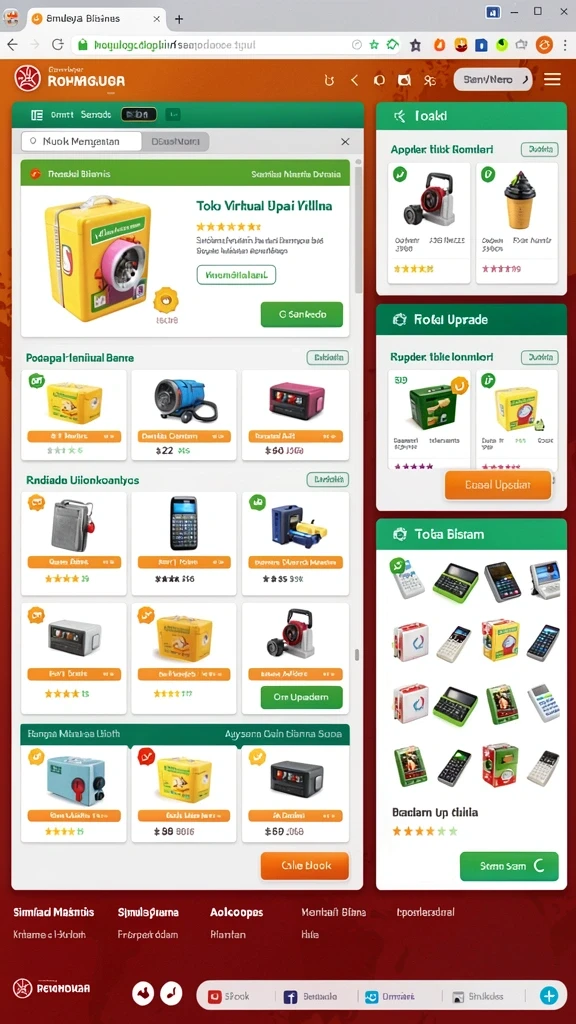Open the site hamburger menu
Image resolution: width=576 pixels, height=1024 pixels.
coord(552,80)
